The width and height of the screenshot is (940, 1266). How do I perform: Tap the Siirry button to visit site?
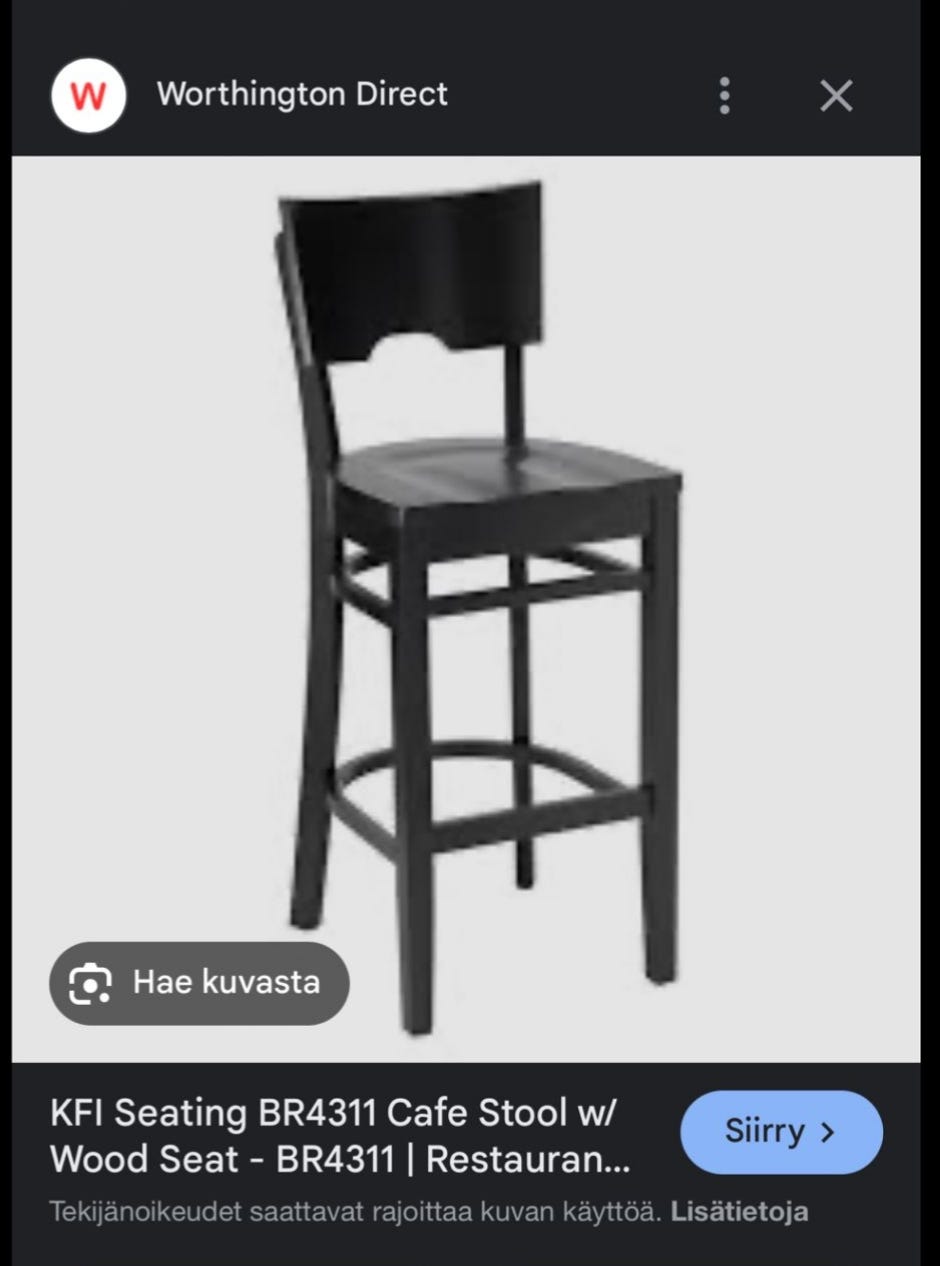tap(781, 1131)
